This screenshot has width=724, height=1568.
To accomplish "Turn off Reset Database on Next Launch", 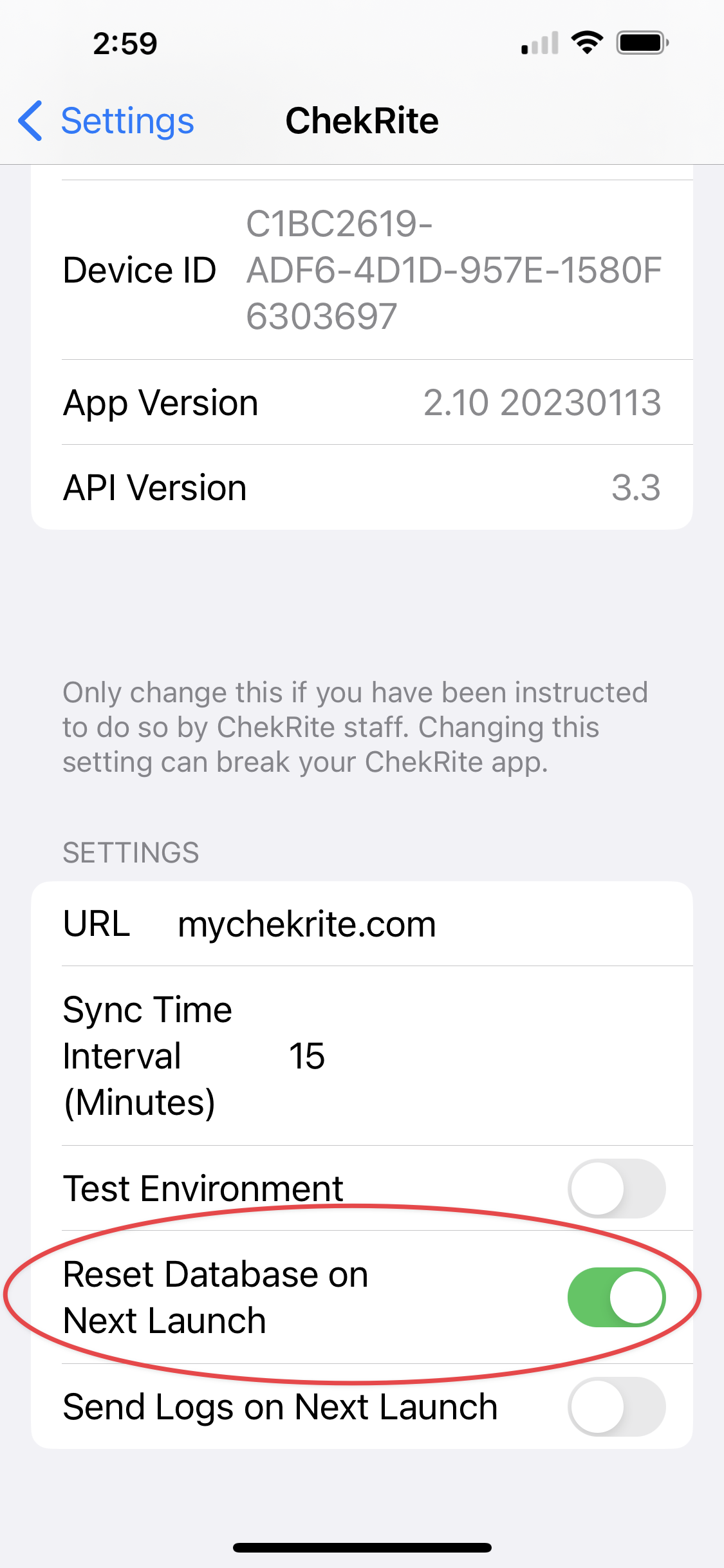I will coord(617,1298).
